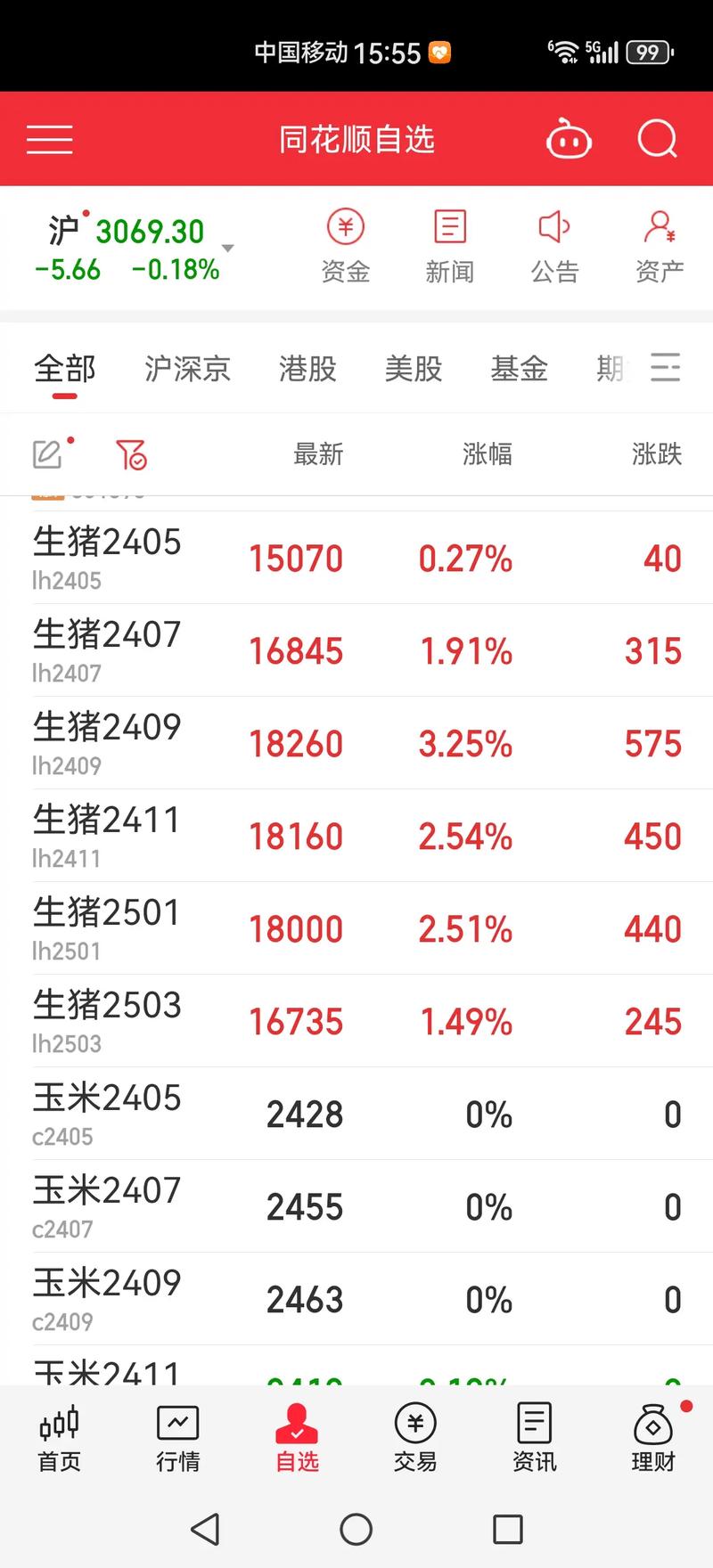Image resolution: width=713 pixels, height=1568 pixels.
Task: Select the 生猪2409 futures row
Action: pyautogui.click(x=356, y=742)
